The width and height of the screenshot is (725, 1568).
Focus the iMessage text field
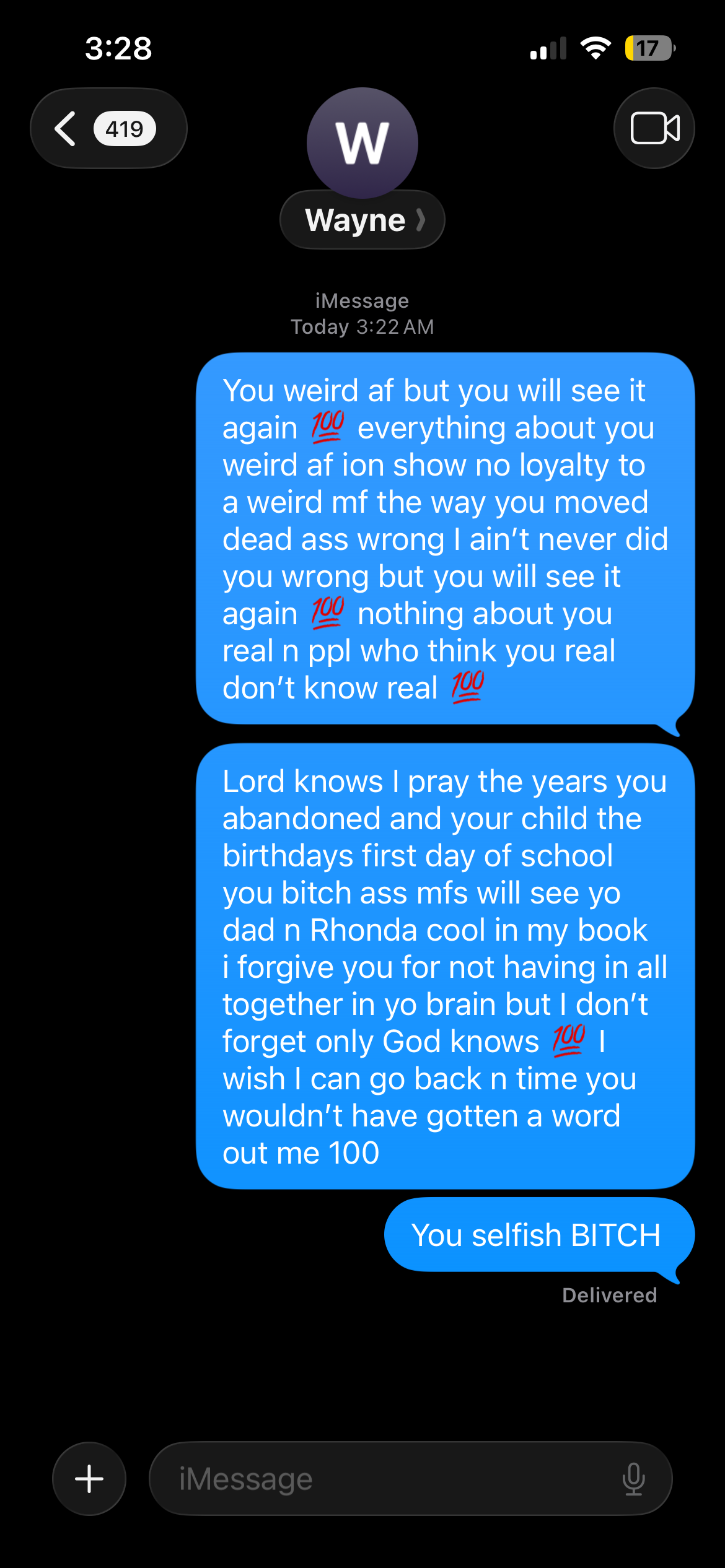pos(384,1478)
